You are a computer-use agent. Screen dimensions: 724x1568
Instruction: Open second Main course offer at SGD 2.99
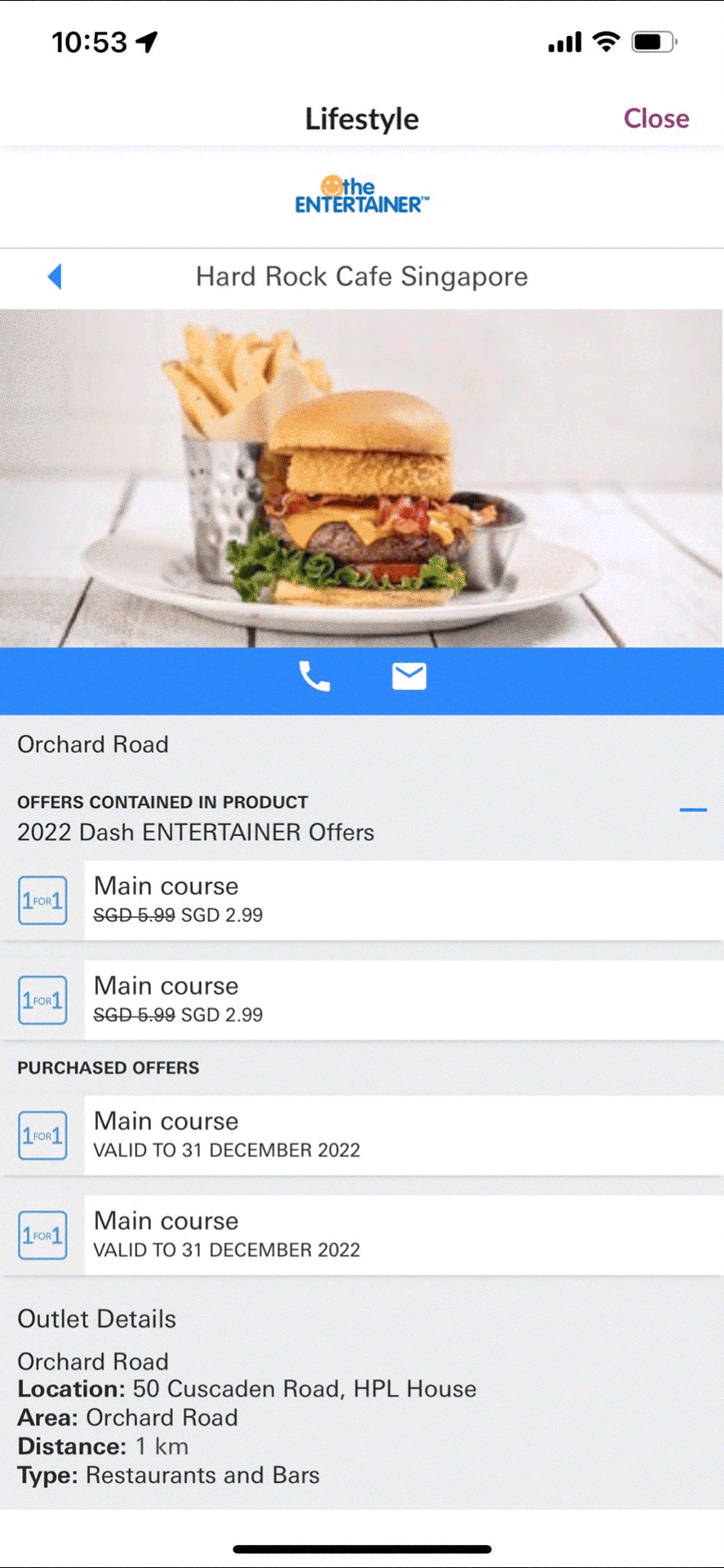(x=362, y=1000)
